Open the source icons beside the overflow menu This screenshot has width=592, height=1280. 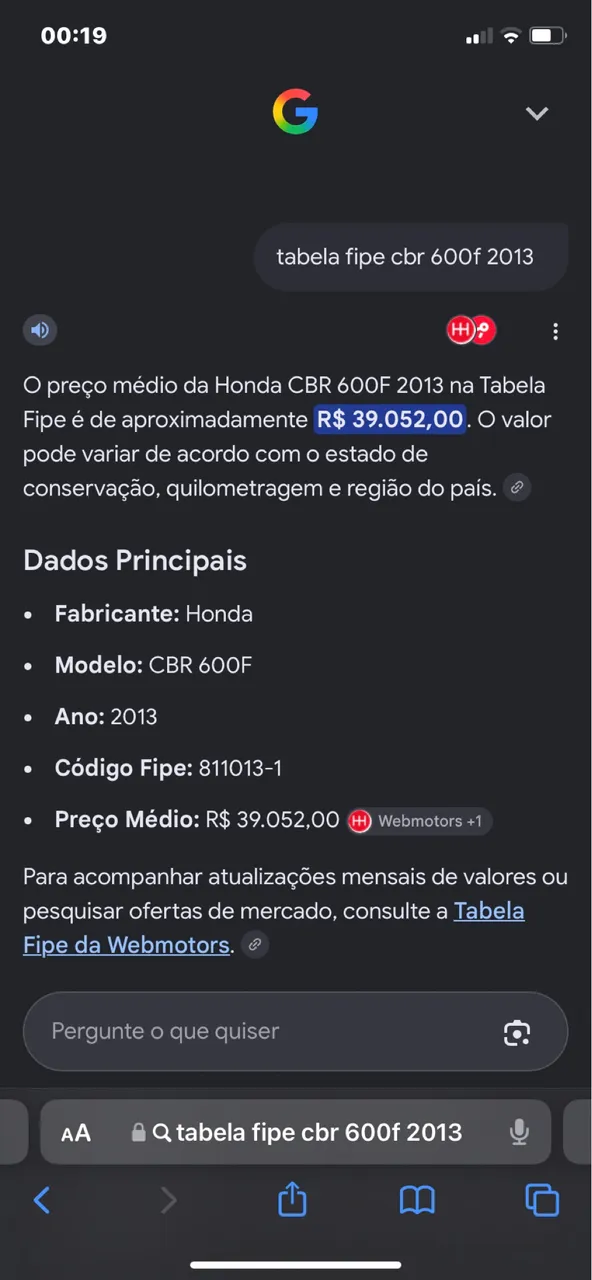471,330
